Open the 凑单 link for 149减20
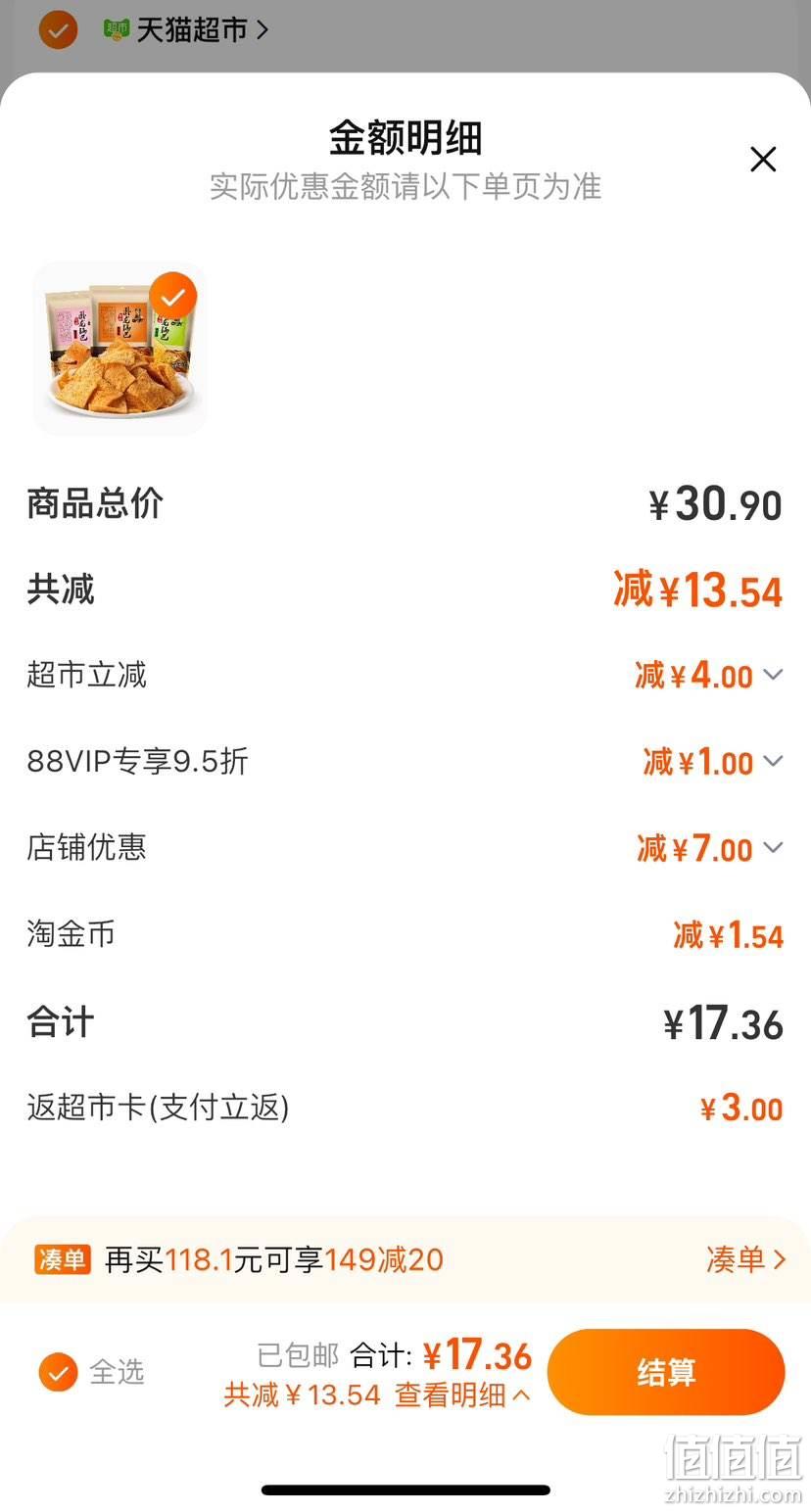Viewport: 811px width, 1512px height. pos(745,1258)
